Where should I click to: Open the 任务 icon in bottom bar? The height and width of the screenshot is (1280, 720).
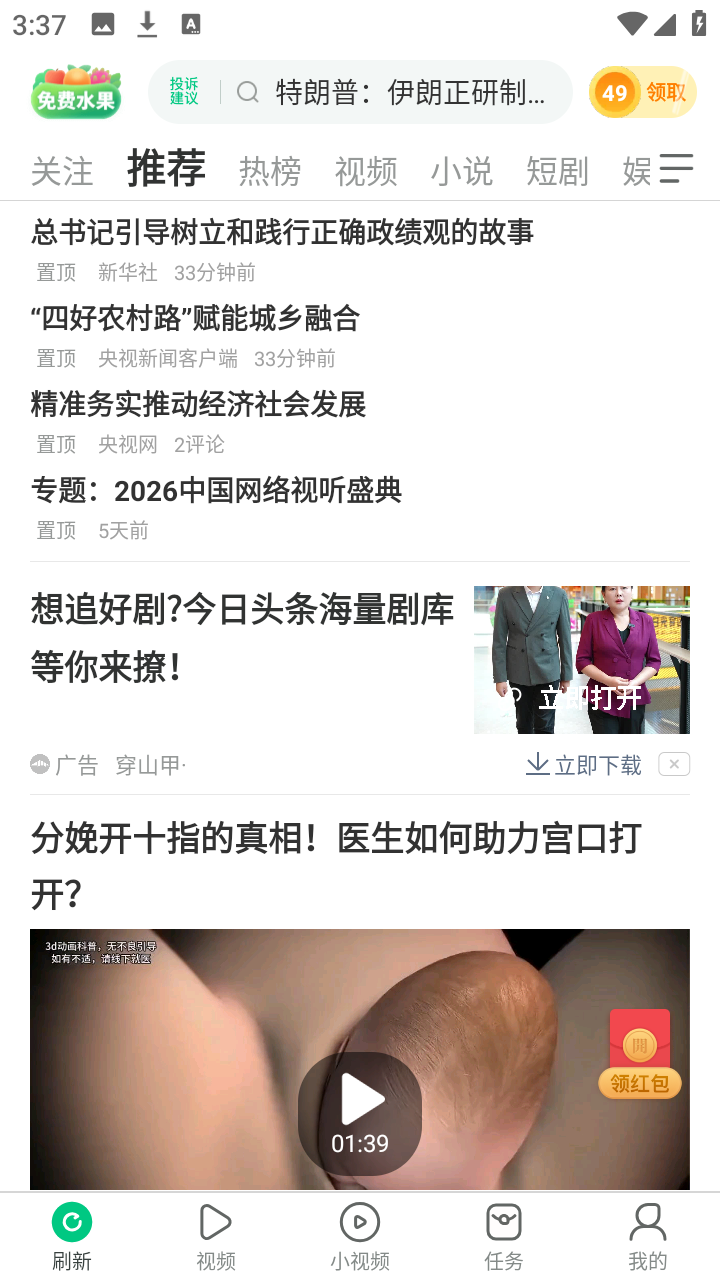(503, 1222)
